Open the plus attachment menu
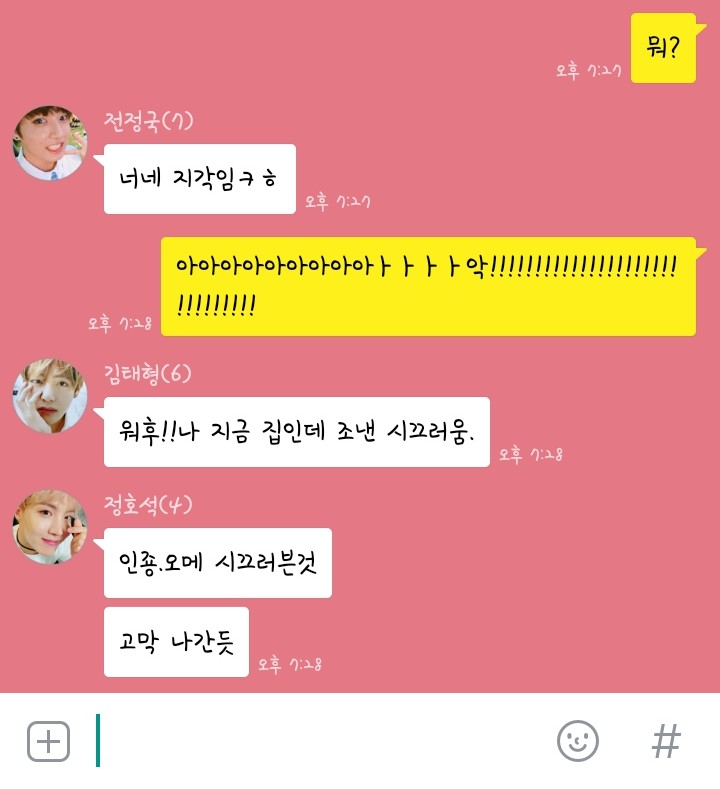 coord(48,741)
